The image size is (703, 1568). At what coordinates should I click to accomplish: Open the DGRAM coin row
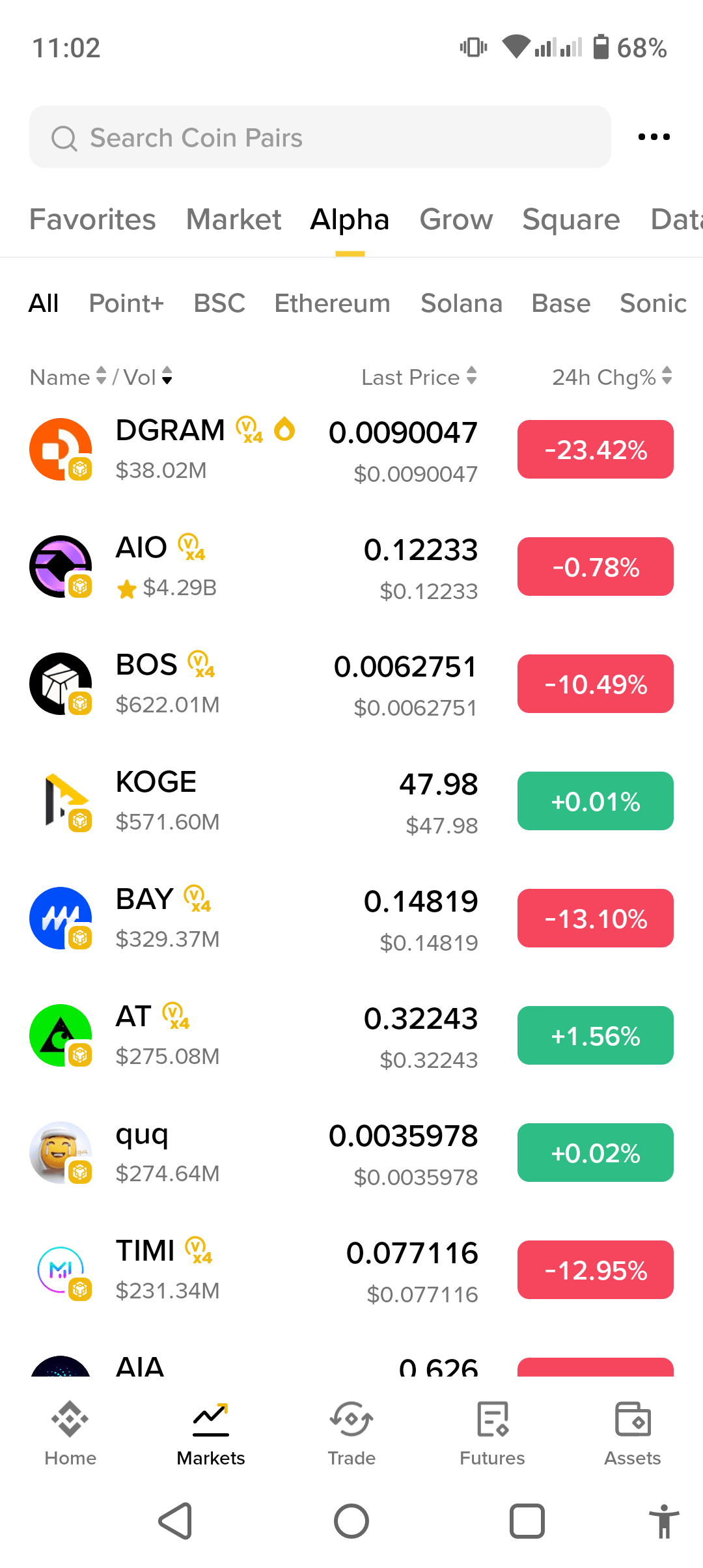click(351, 449)
